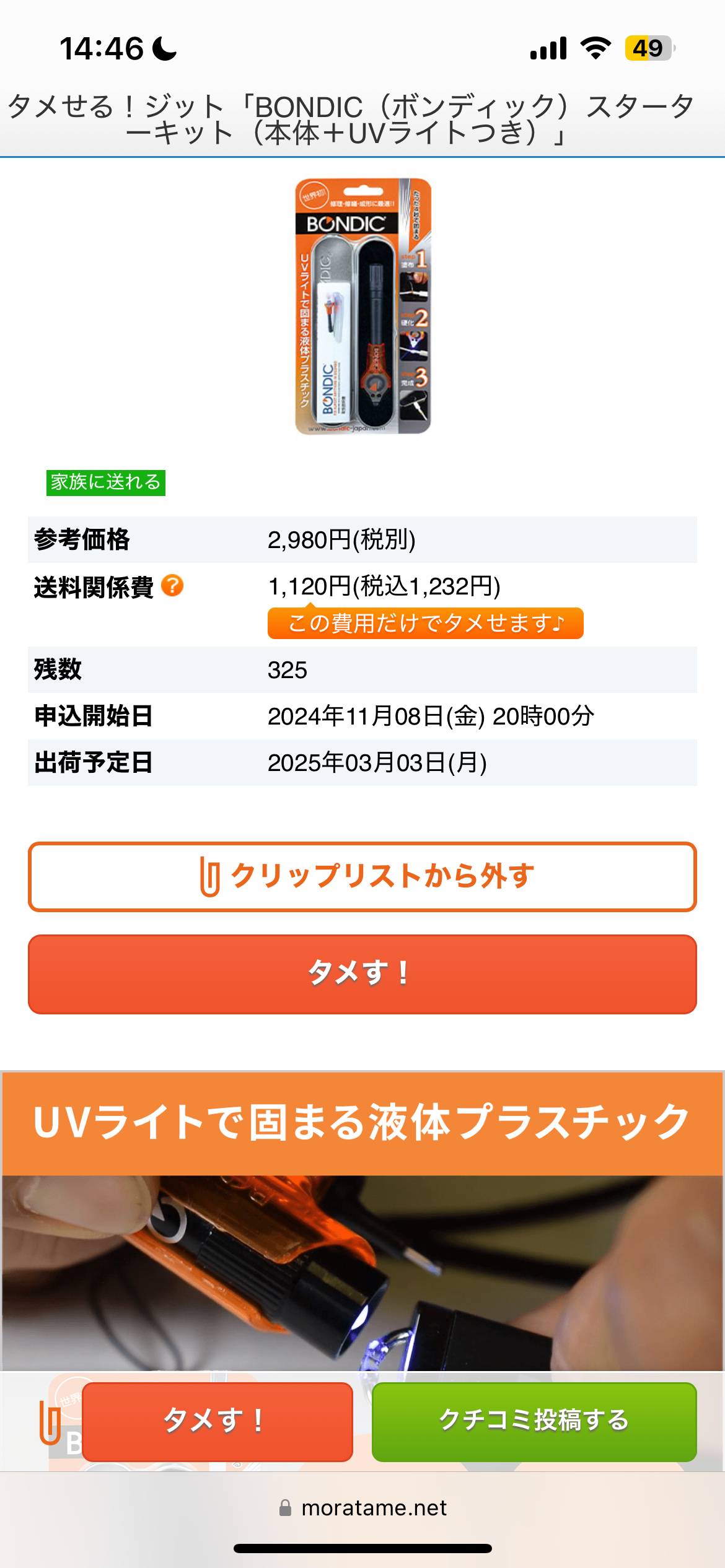Viewport: 725px width, 1568px height.
Task: Tap the clip icon in bottom bar
Action: [x=50, y=1423]
